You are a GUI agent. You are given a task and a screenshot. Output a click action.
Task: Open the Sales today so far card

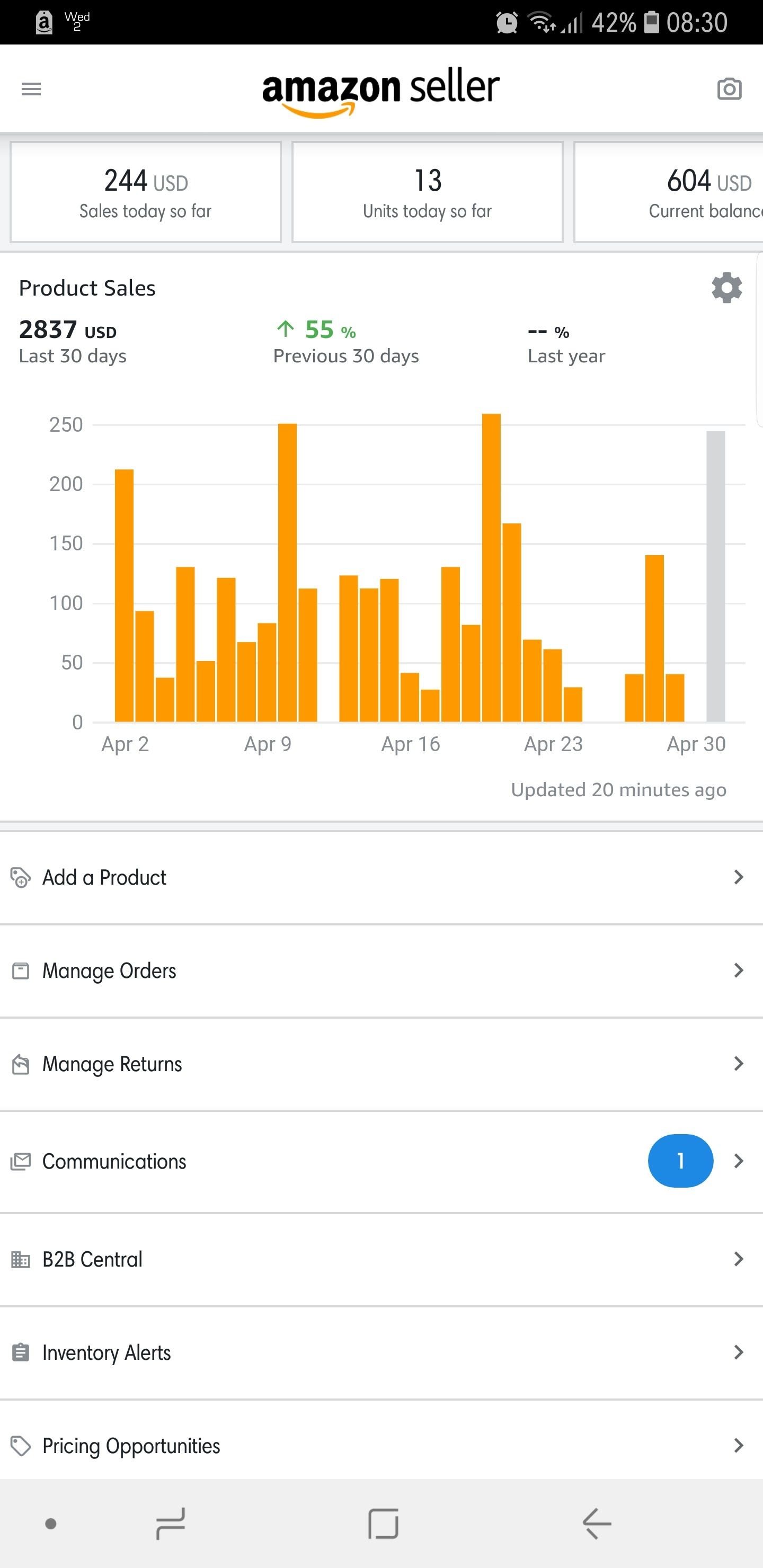point(146,192)
